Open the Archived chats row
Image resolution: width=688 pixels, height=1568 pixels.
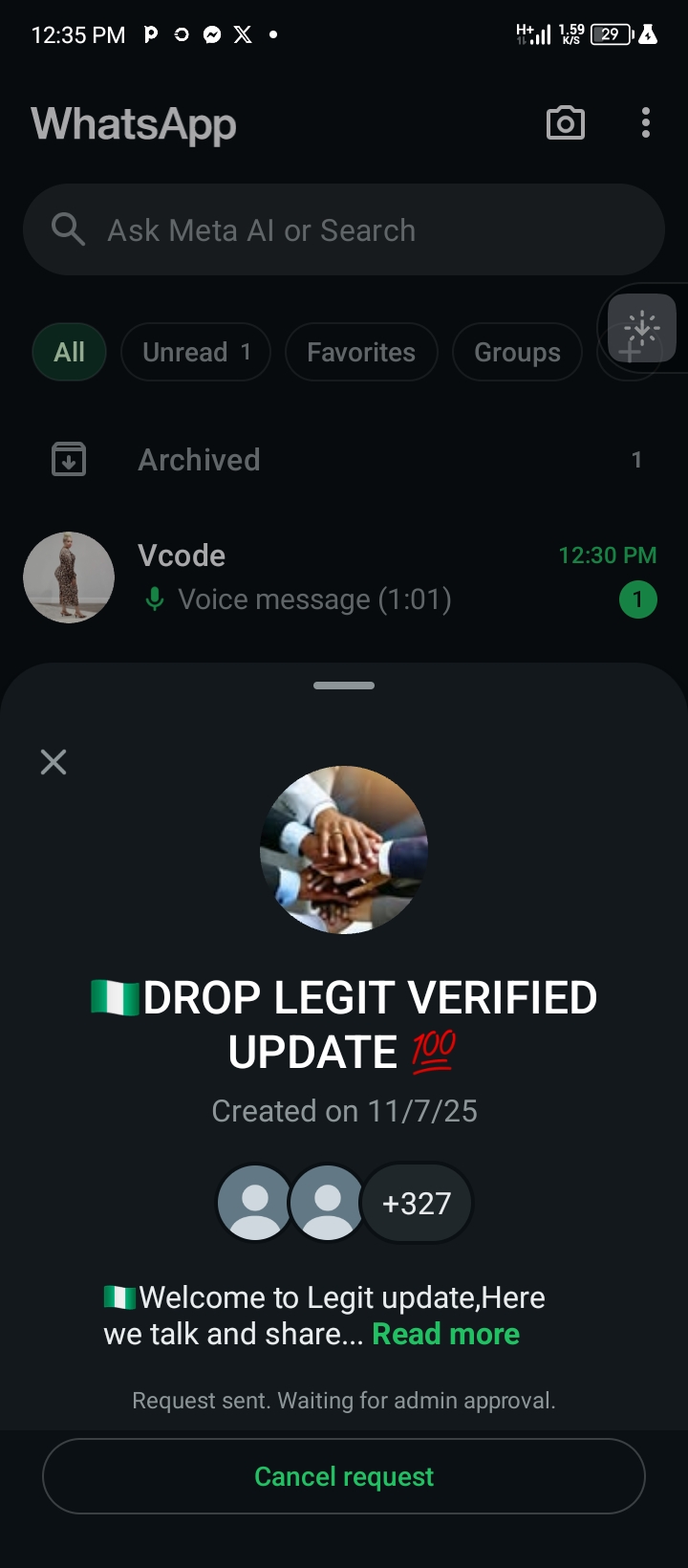coord(344,460)
